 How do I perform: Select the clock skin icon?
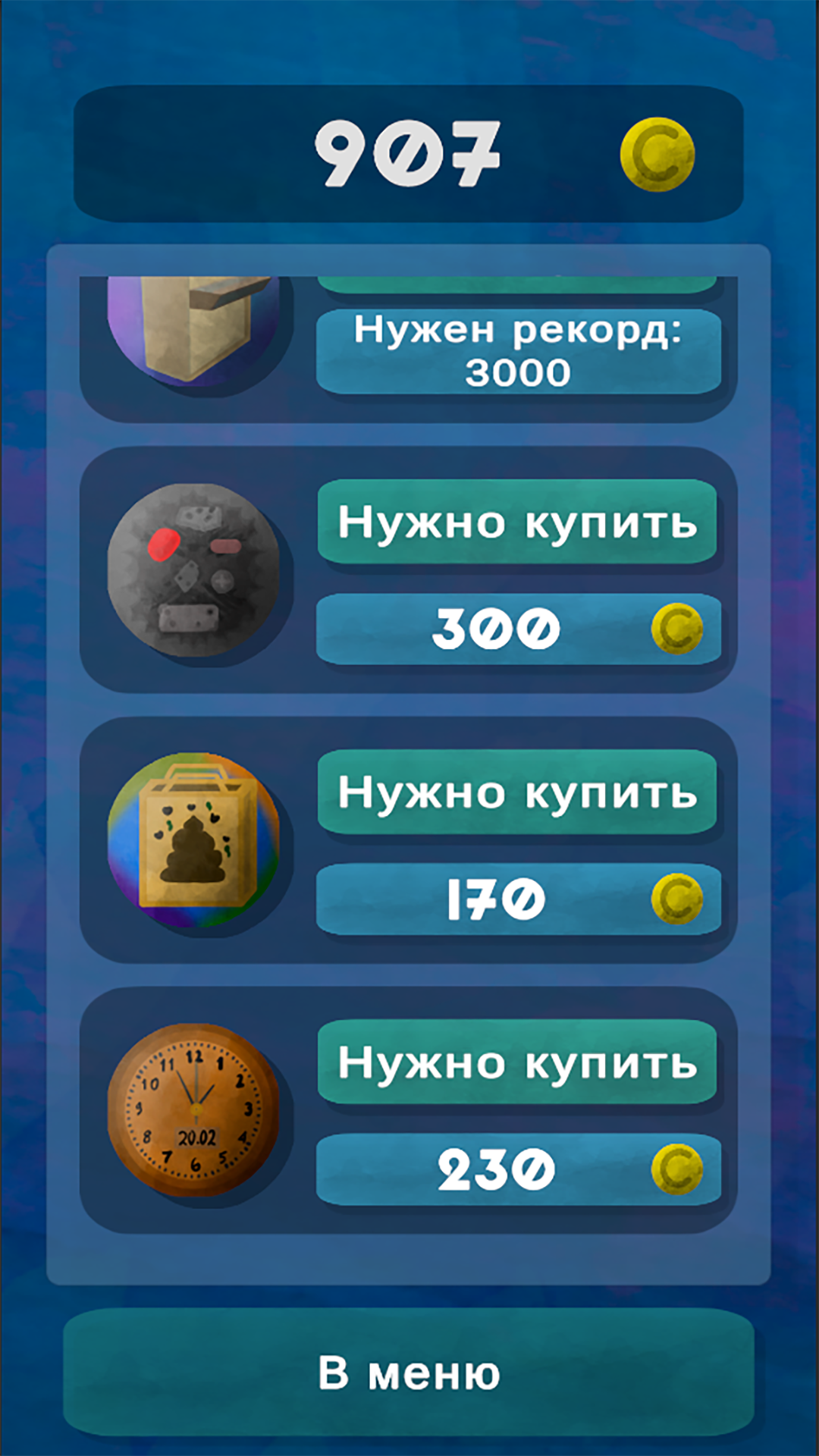[194, 1110]
